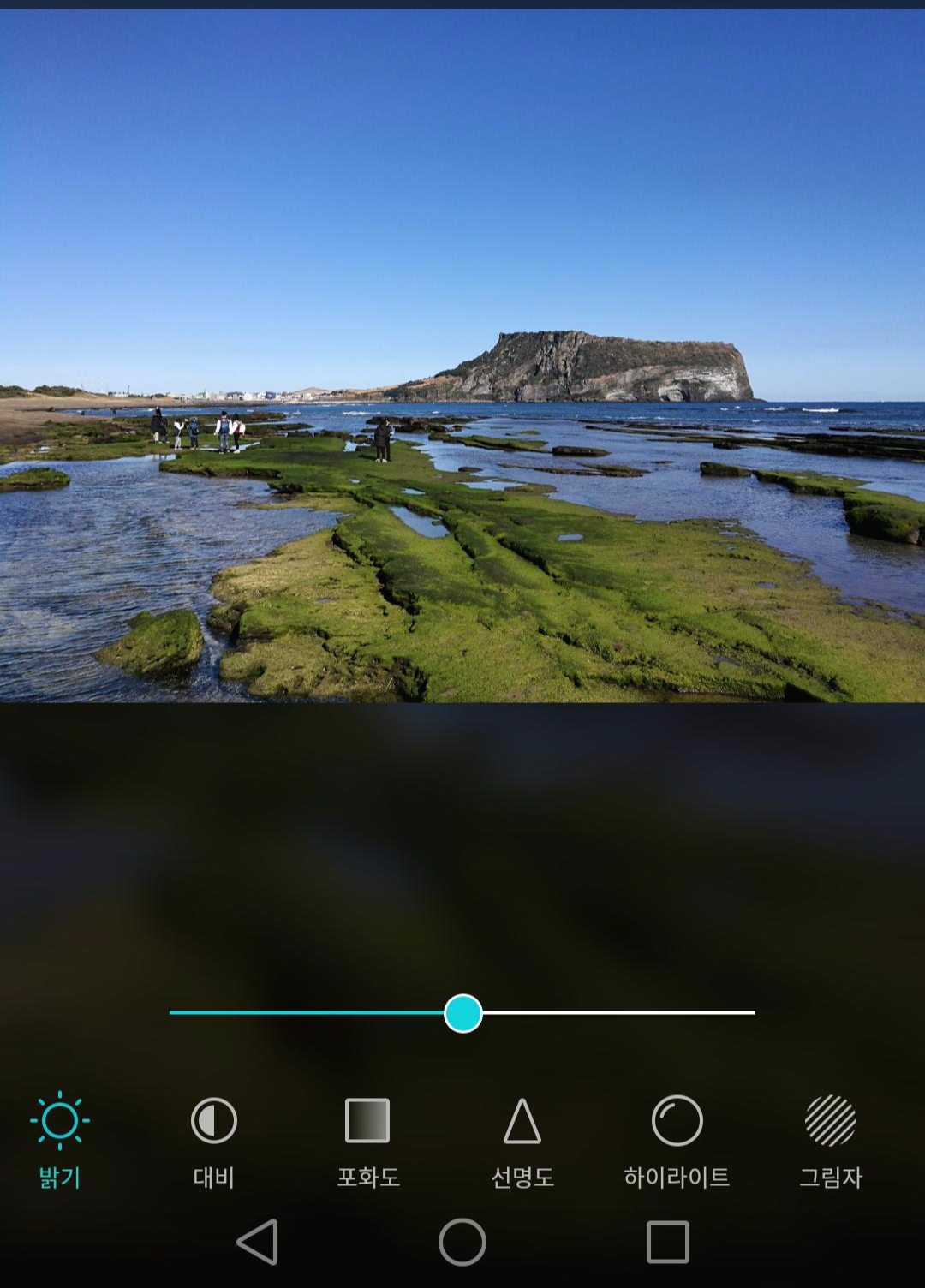Screen dimensions: 925x1288
Task: Open recent apps with the square button
Action: pos(667,1242)
